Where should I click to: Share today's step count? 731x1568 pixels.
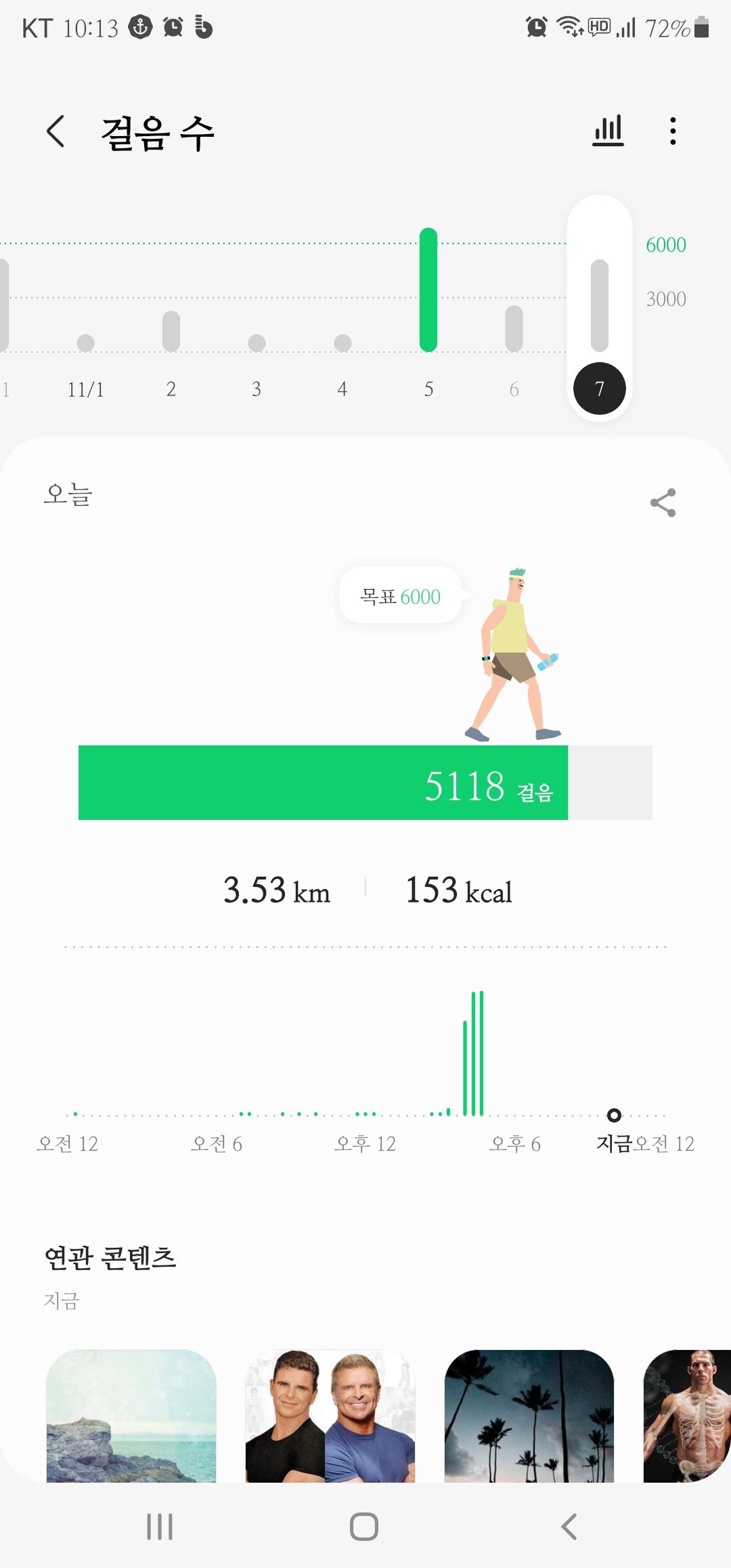tap(663, 502)
